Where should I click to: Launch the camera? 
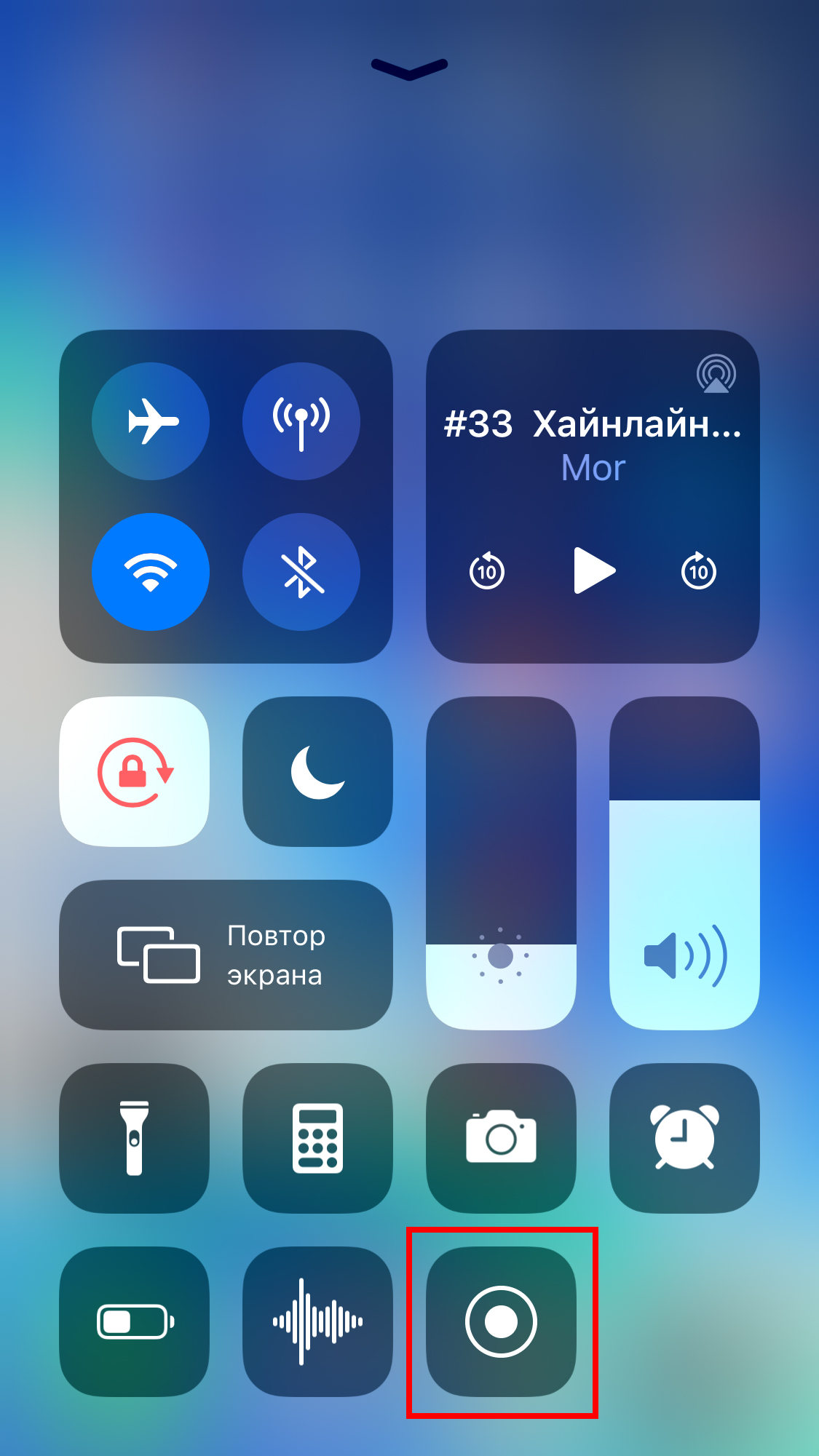click(501, 1138)
